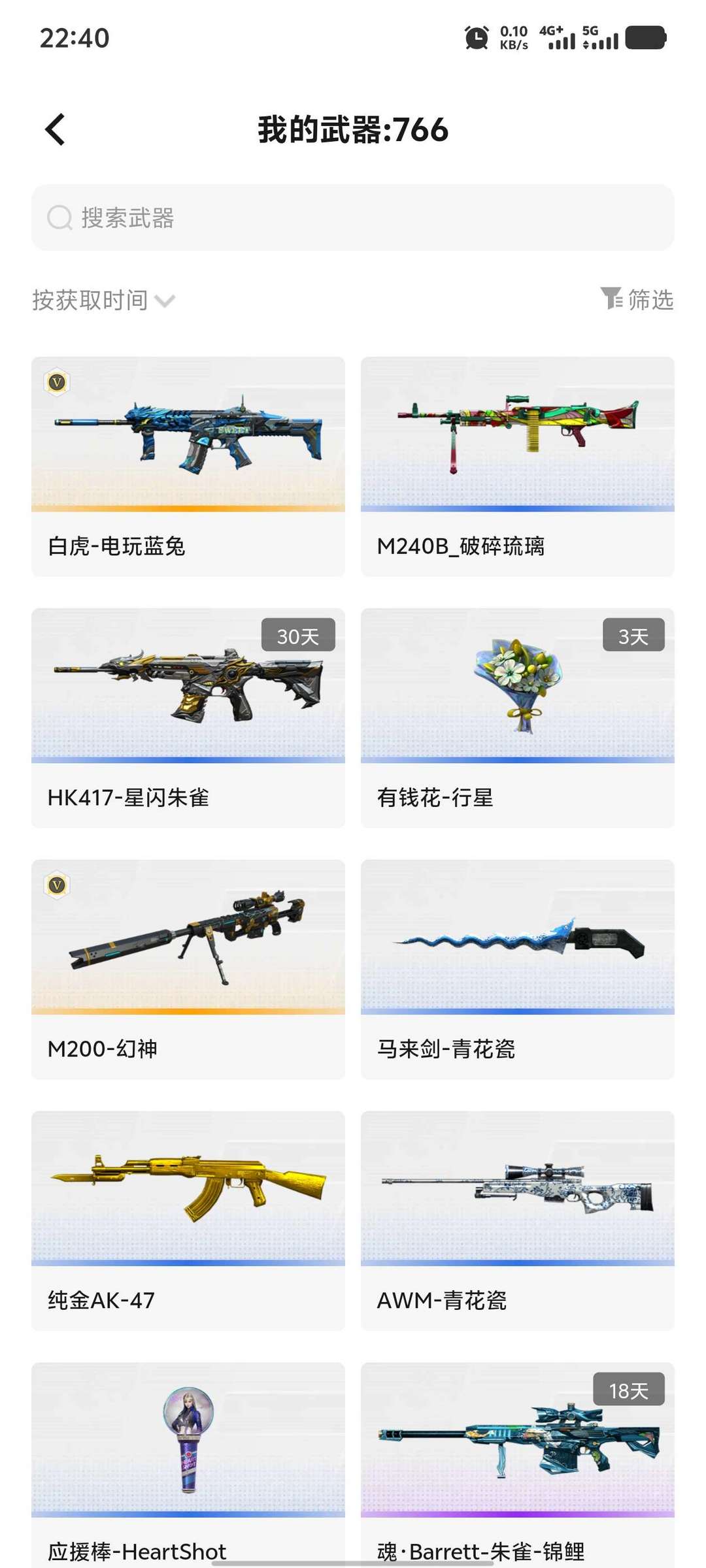Expand the 按获取时间 sort dropdown
This screenshot has width=706, height=1568.
[x=103, y=301]
